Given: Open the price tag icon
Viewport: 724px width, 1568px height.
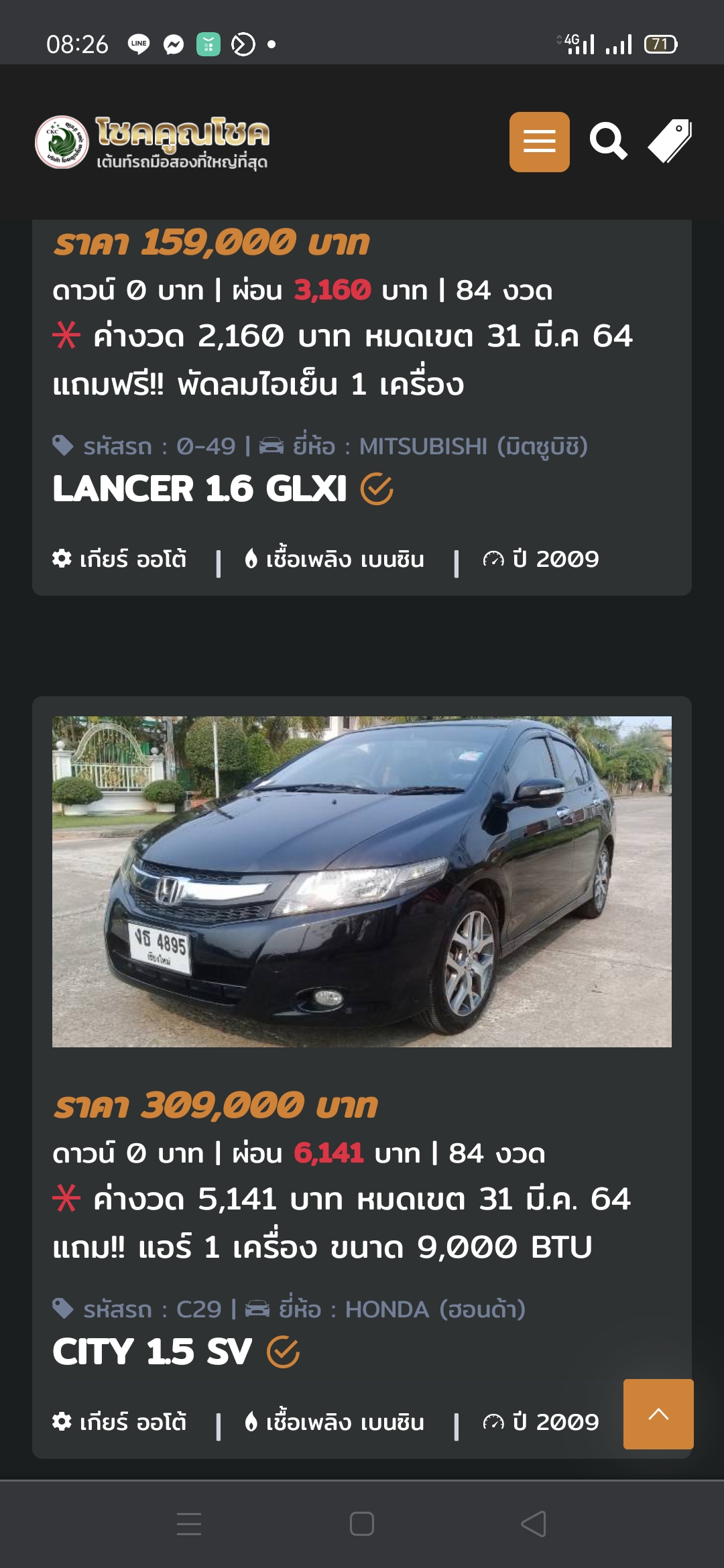Looking at the screenshot, I should coord(670,141).
